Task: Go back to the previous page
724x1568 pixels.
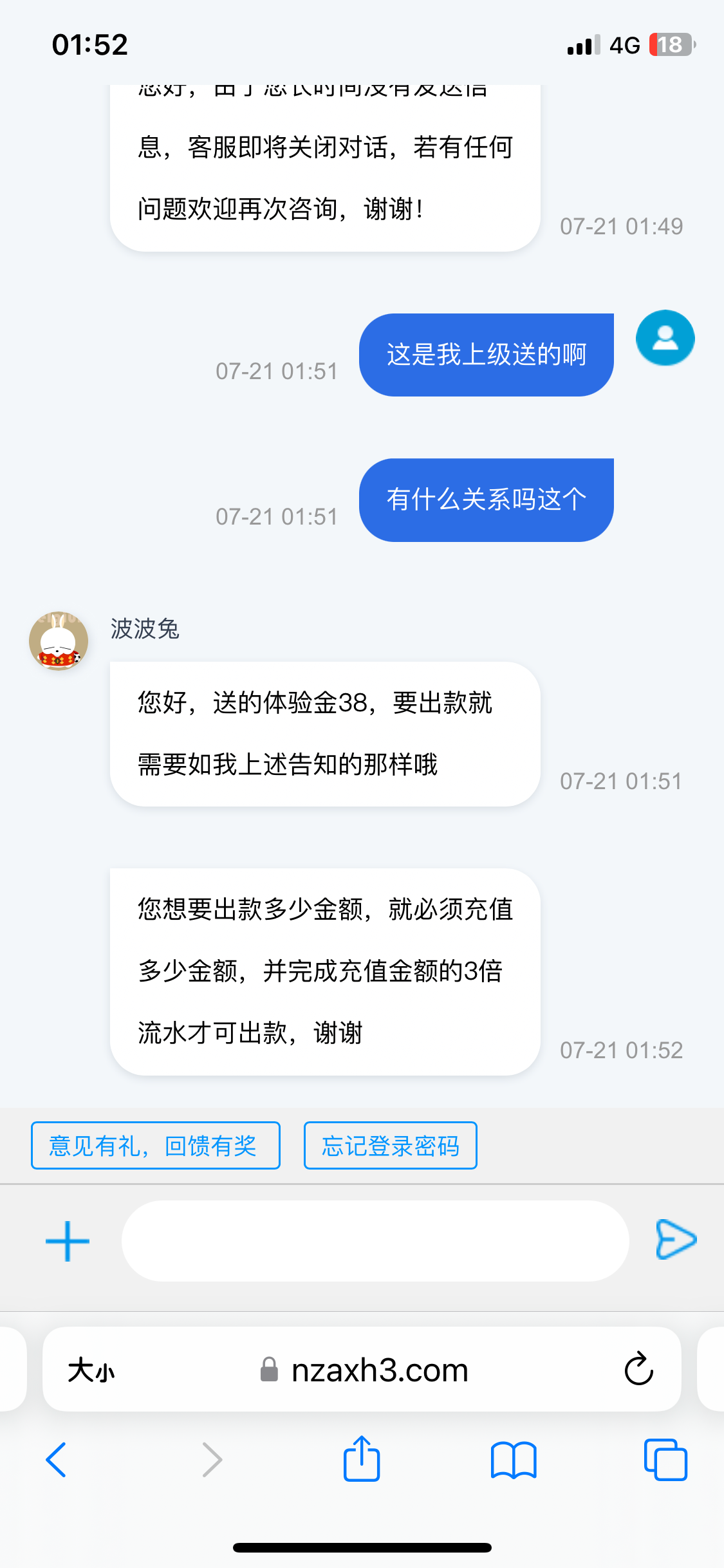Action: click(x=57, y=1460)
